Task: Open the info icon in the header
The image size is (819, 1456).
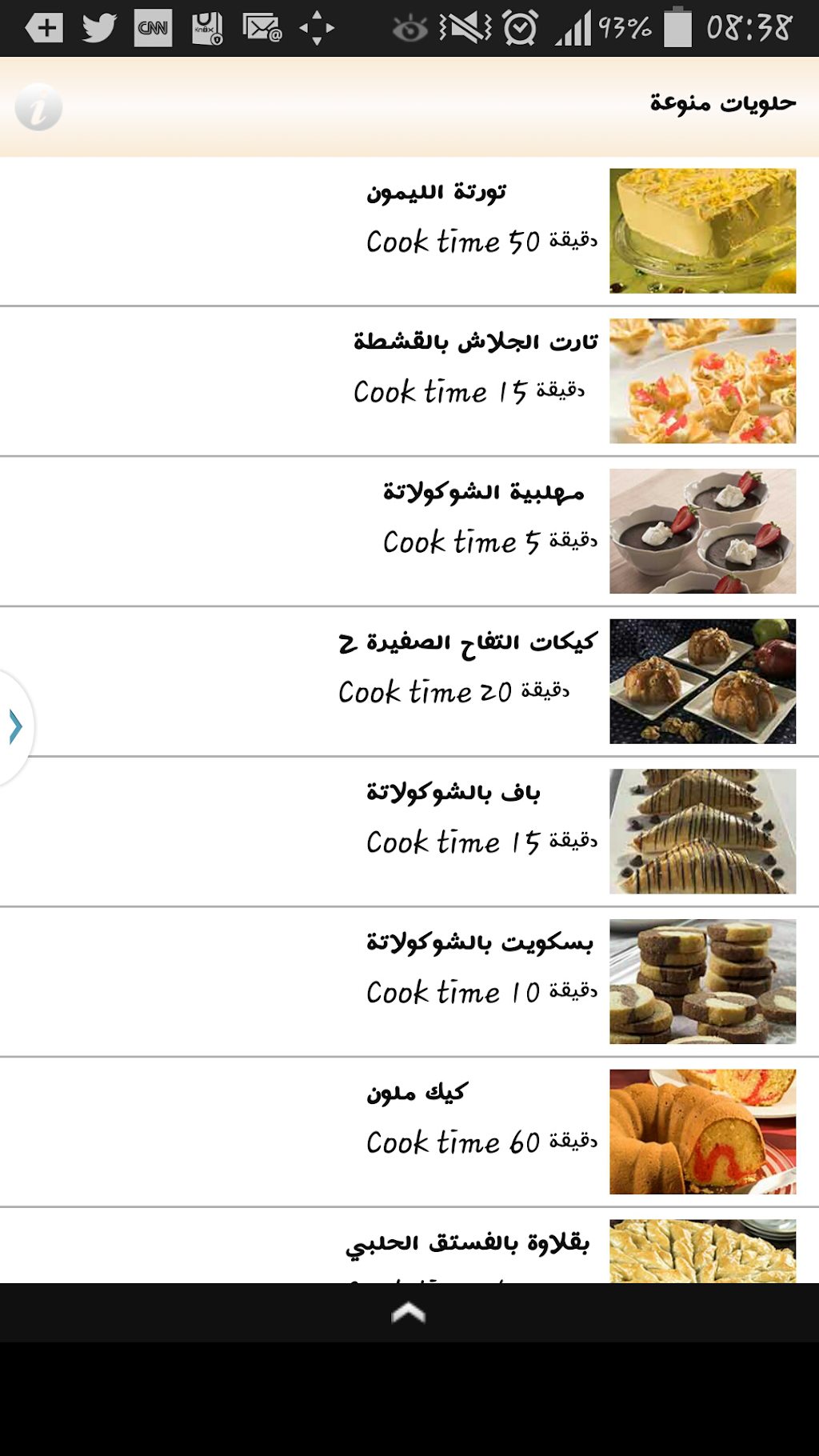Action: click(x=38, y=107)
